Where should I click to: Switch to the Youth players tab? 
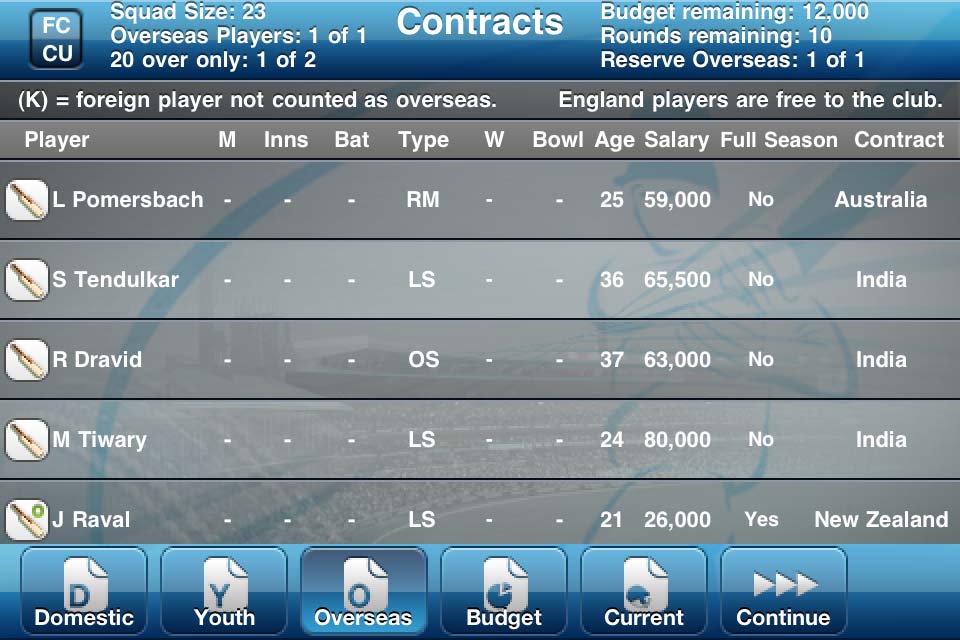click(224, 592)
